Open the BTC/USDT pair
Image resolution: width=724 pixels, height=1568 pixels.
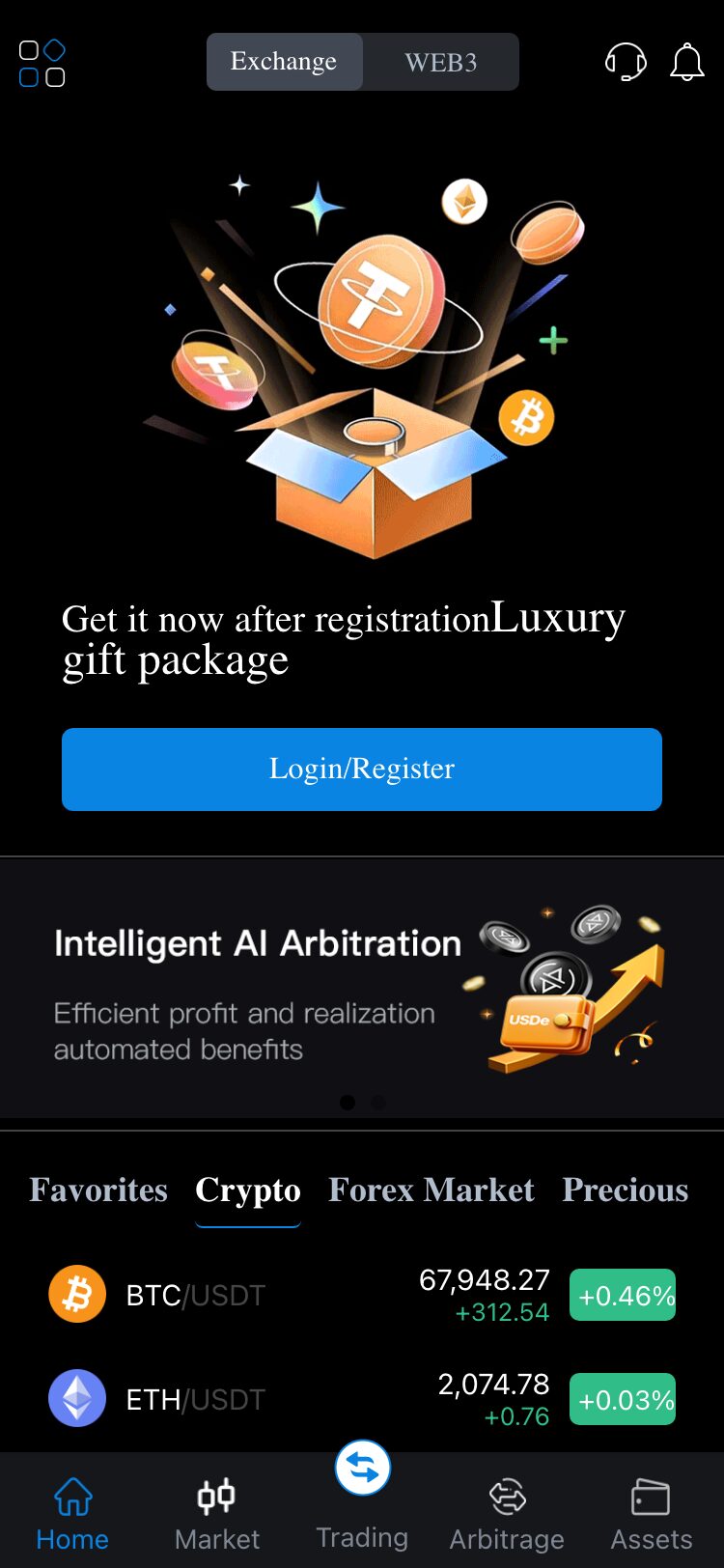click(x=361, y=1295)
